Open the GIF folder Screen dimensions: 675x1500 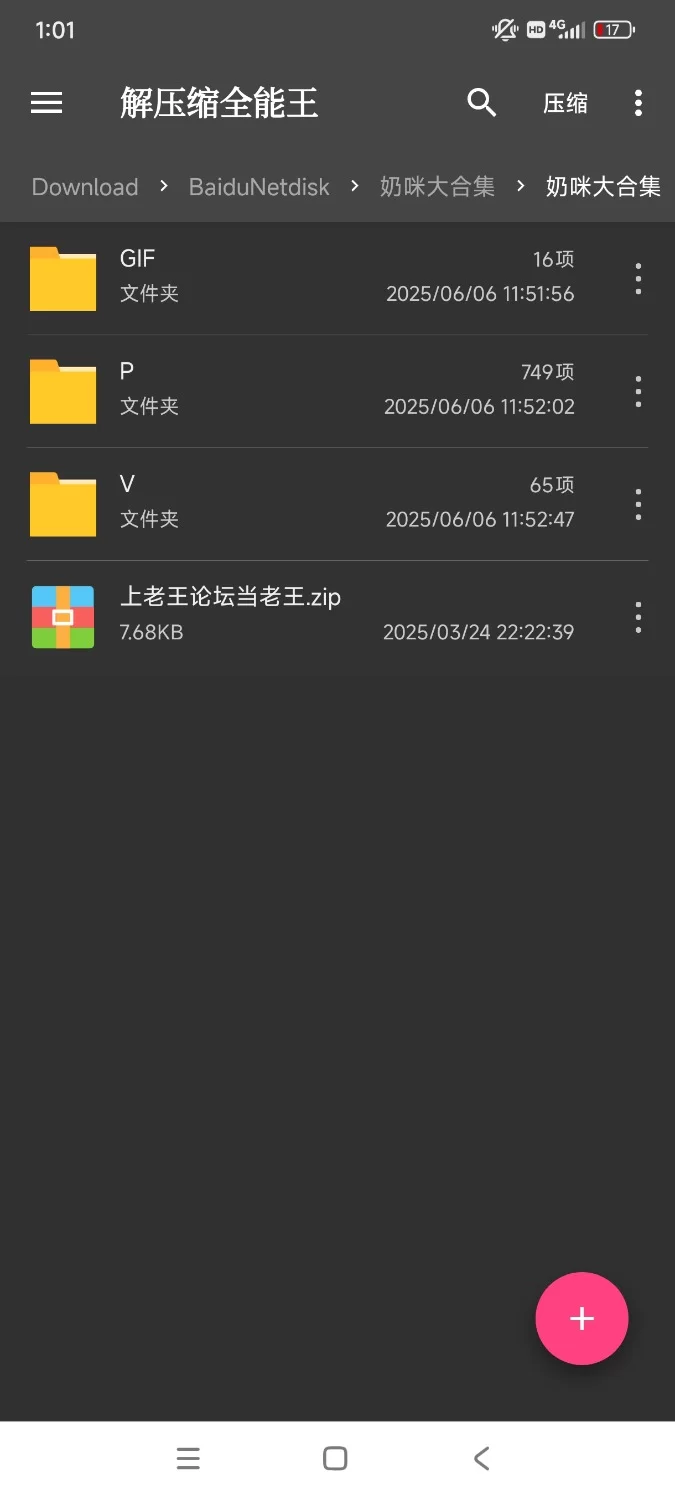pyautogui.click(x=300, y=277)
